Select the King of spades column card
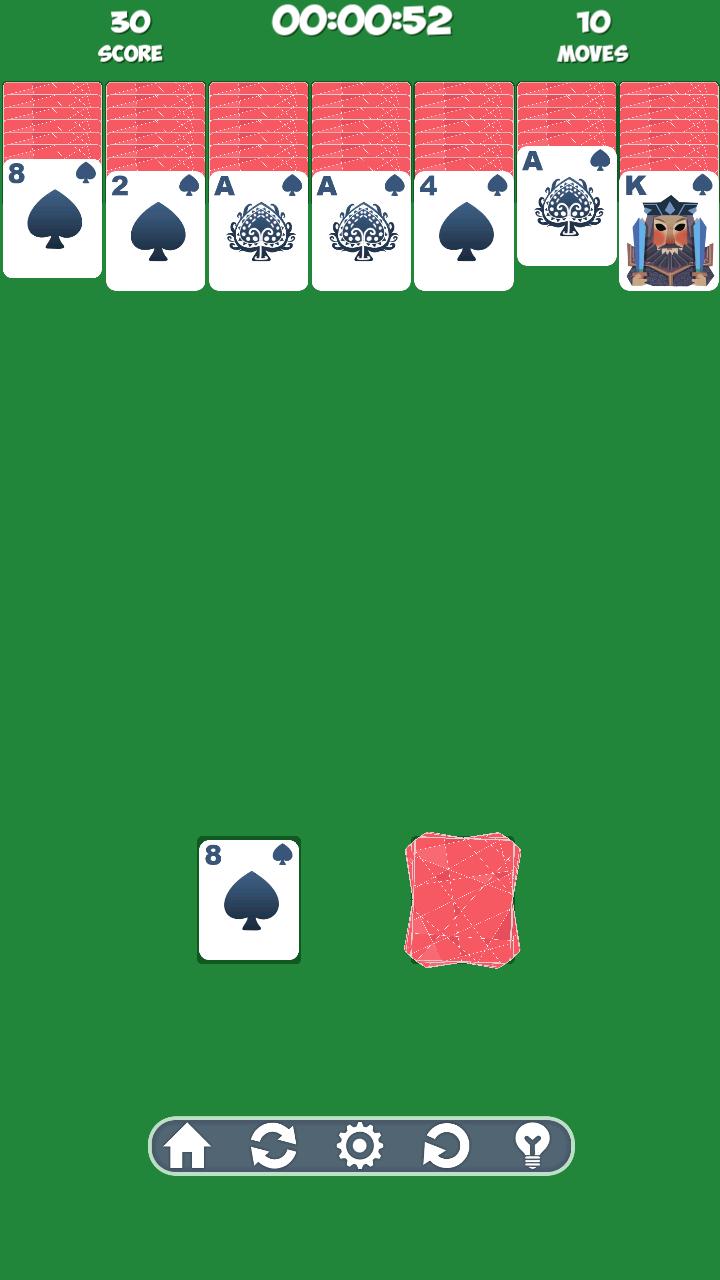The width and height of the screenshot is (720, 1280). [668, 232]
